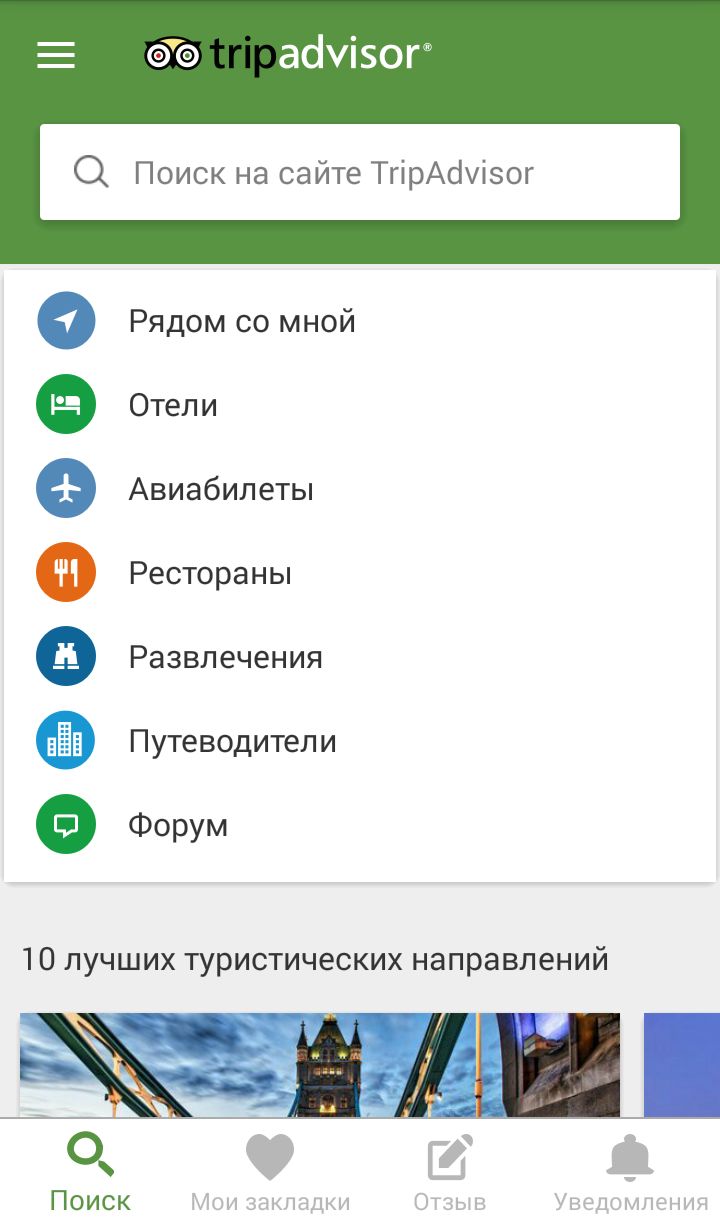Go to the Уведомления tab
This screenshot has width=720, height=1230.
[x=630, y=1174]
